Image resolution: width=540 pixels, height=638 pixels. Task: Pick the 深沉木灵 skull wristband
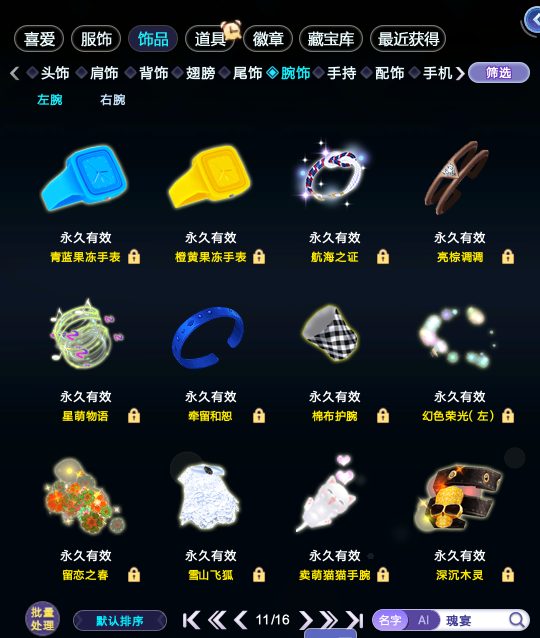click(x=458, y=496)
